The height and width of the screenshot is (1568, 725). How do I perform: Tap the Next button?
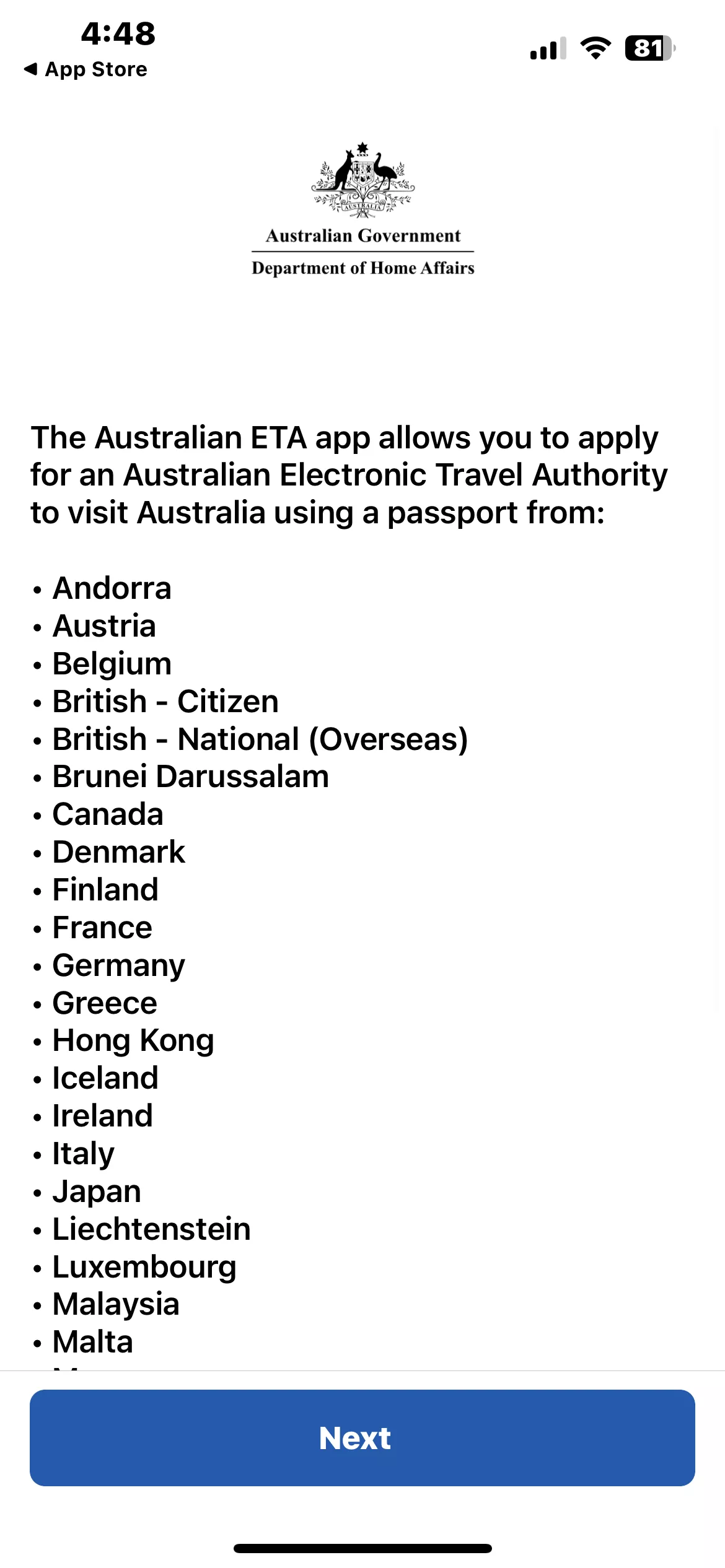click(x=362, y=1437)
